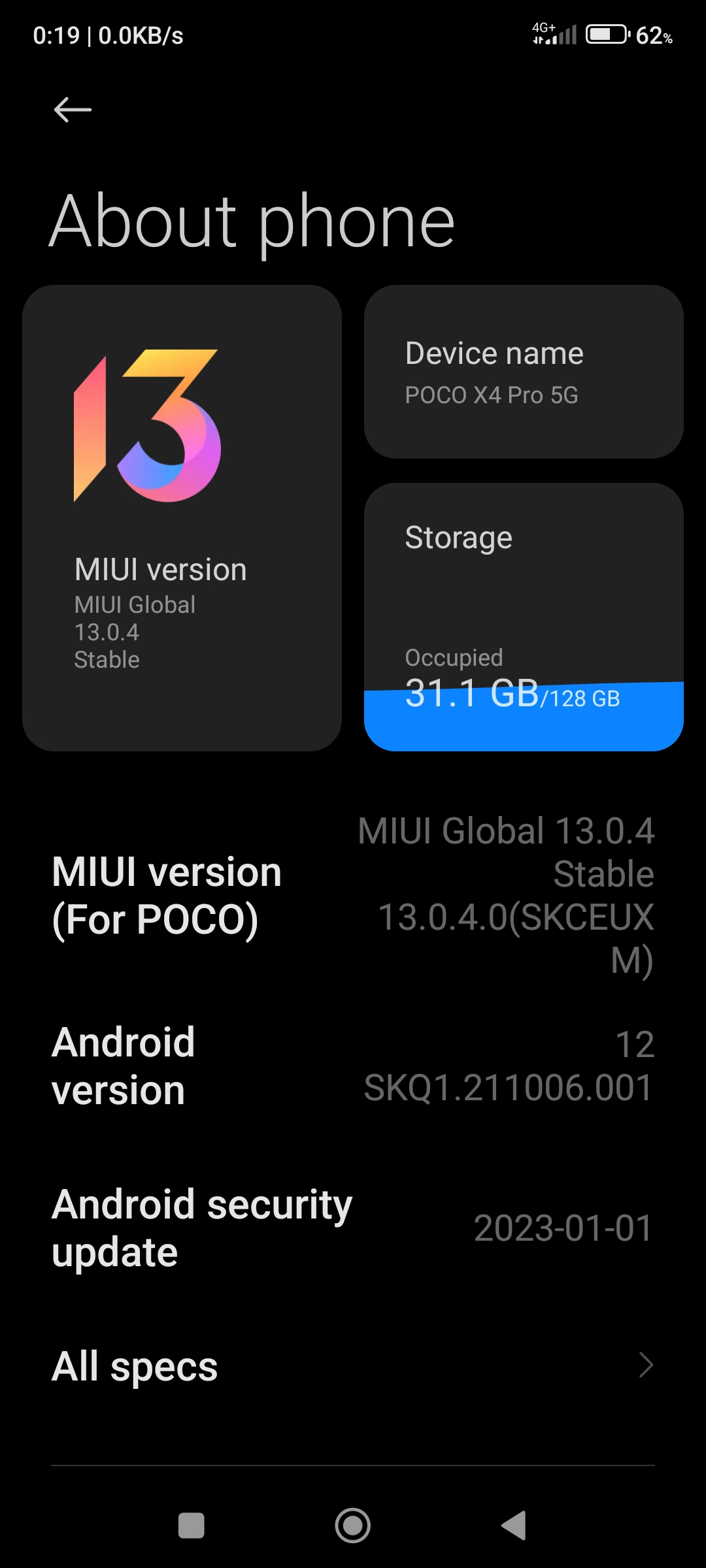Open recent apps from navigation bar
This screenshot has height=1568, width=706.
coord(192,1526)
